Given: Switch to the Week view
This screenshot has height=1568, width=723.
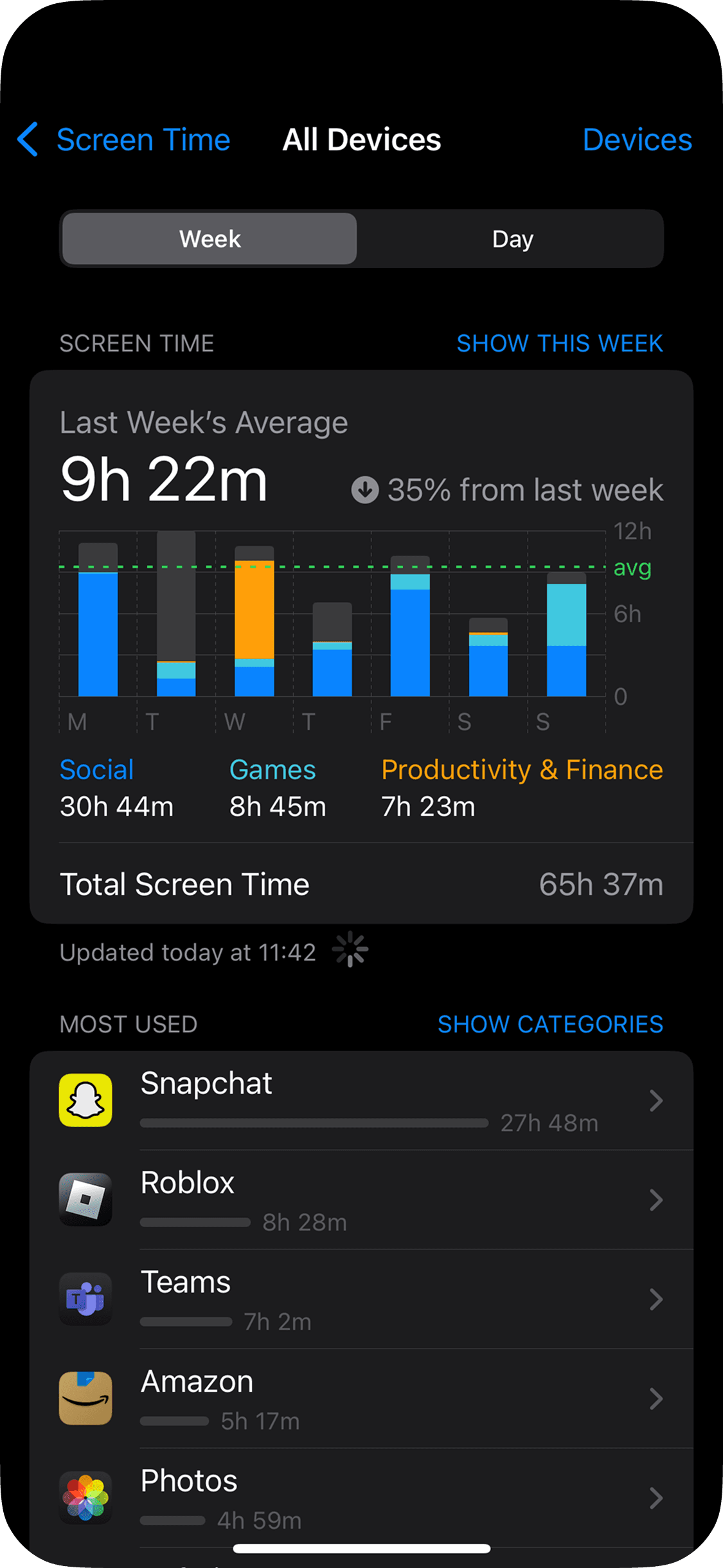Looking at the screenshot, I should click(210, 239).
